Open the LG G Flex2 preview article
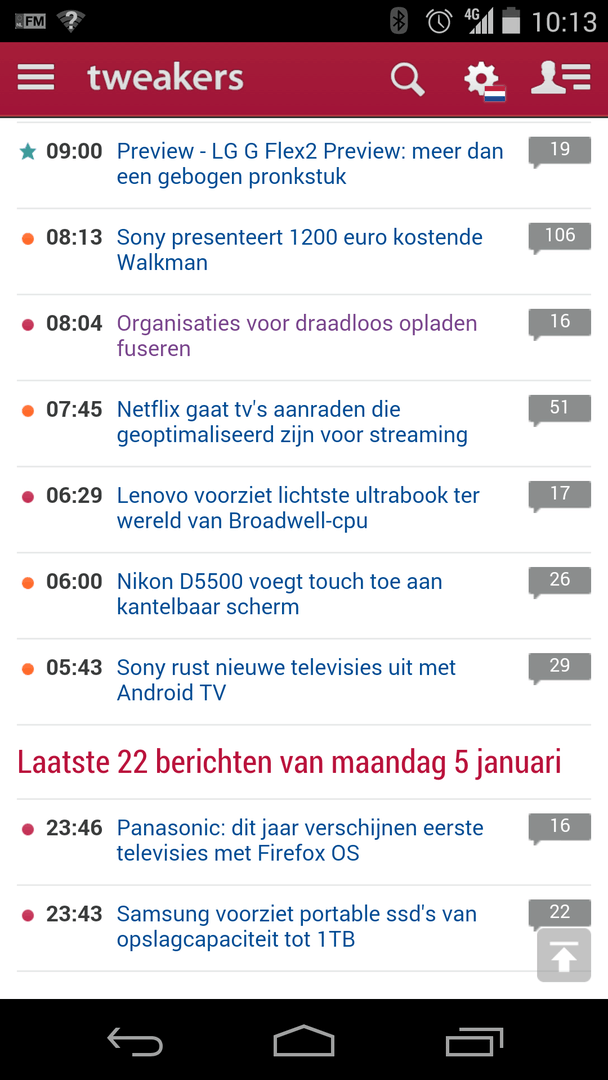This screenshot has width=608, height=1080. 310,164
